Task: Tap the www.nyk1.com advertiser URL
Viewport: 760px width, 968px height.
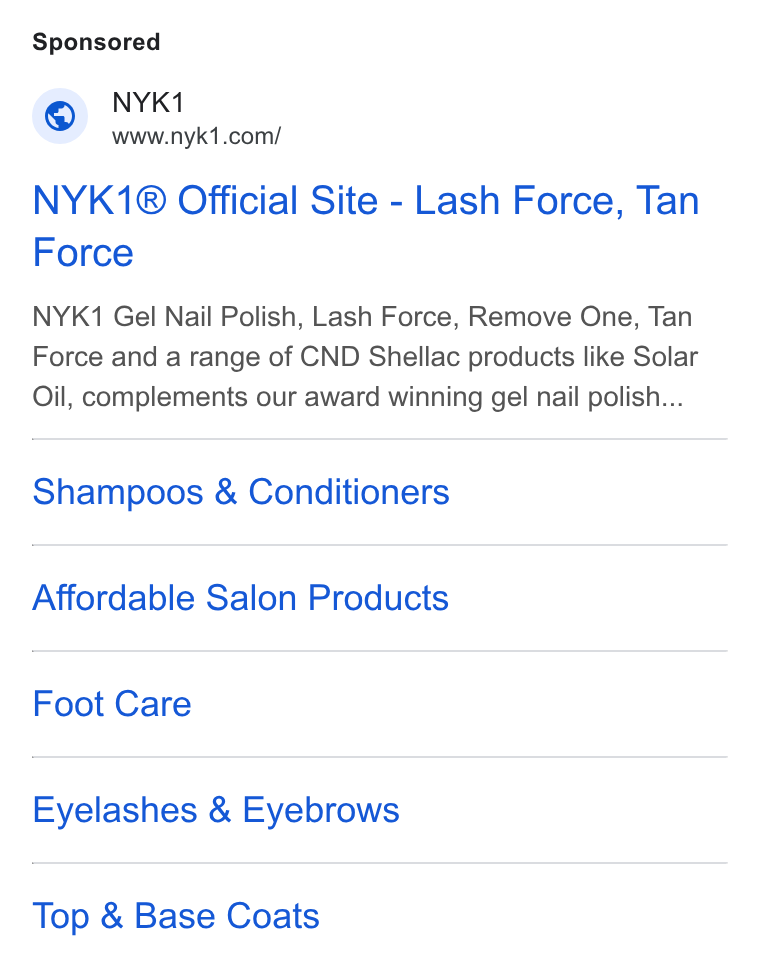Action: click(x=196, y=136)
